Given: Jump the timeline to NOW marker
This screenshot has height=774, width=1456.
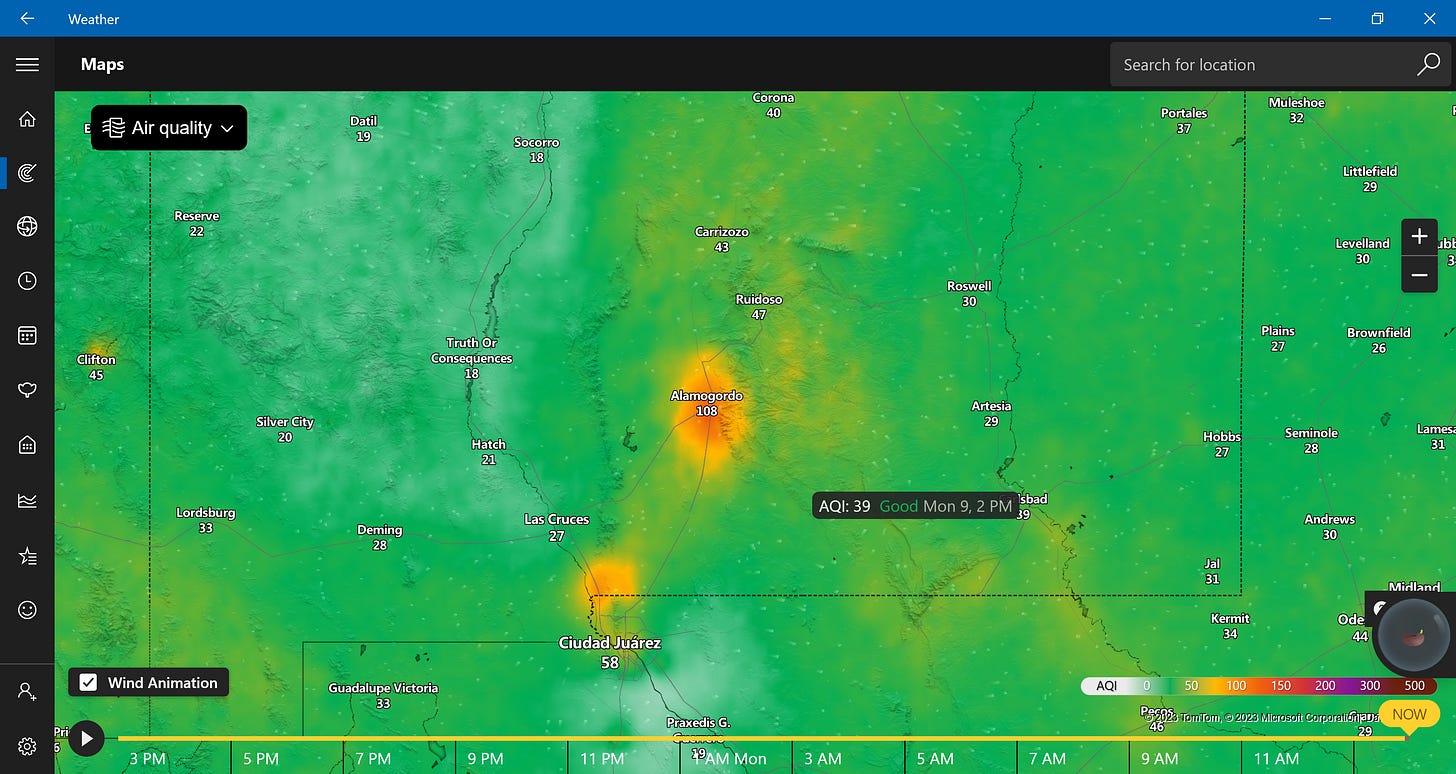Looking at the screenshot, I should click(x=1409, y=714).
